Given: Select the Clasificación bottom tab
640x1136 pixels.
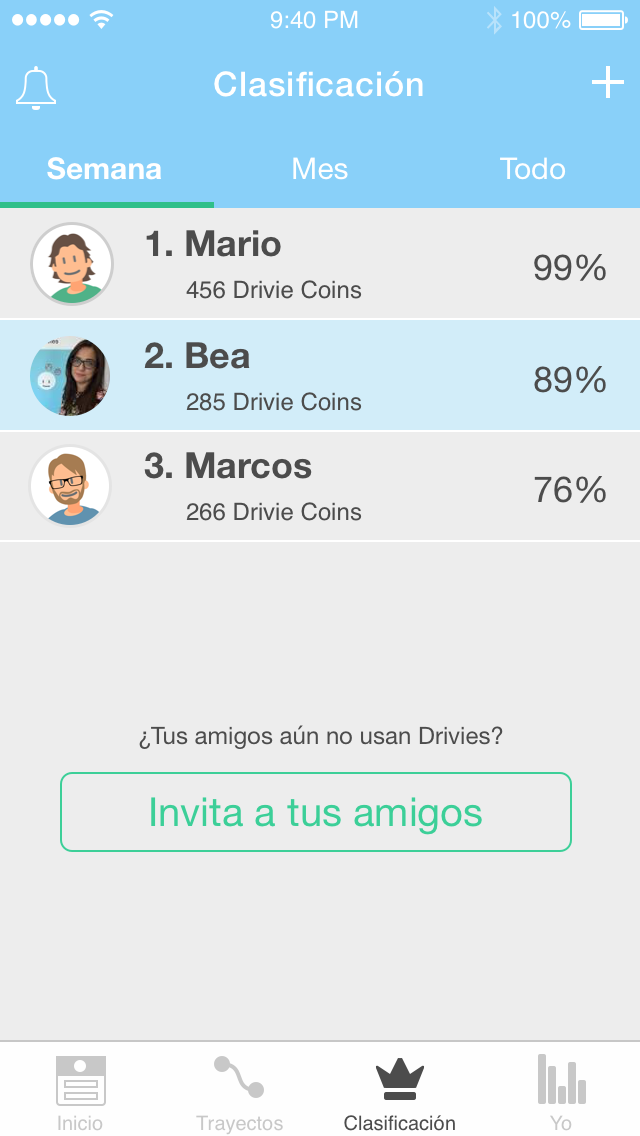Looking at the screenshot, I should (400, 1092).
